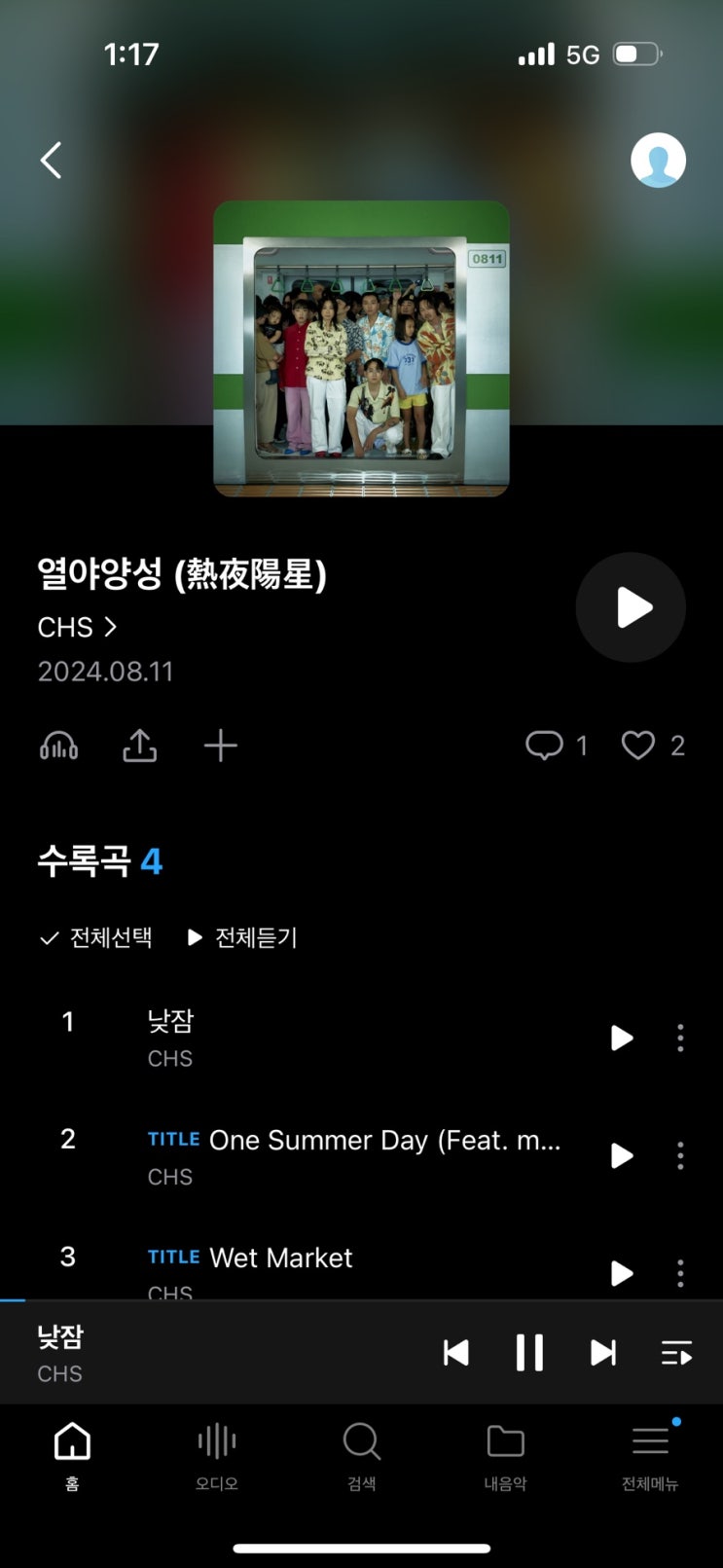The image size is (723, 1568).
Task: Go back using the top arrow
Action: pyautogui.click(x=52, y=161)
